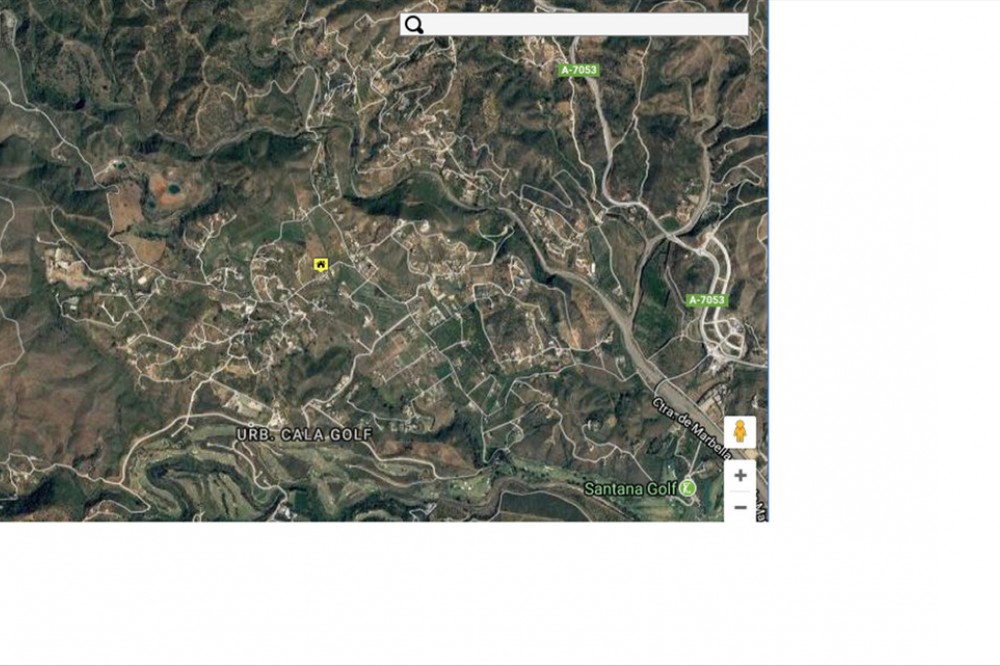The image size is (1000, 666).
Task: Open the magnifier search icon
Action: (415, 25)
